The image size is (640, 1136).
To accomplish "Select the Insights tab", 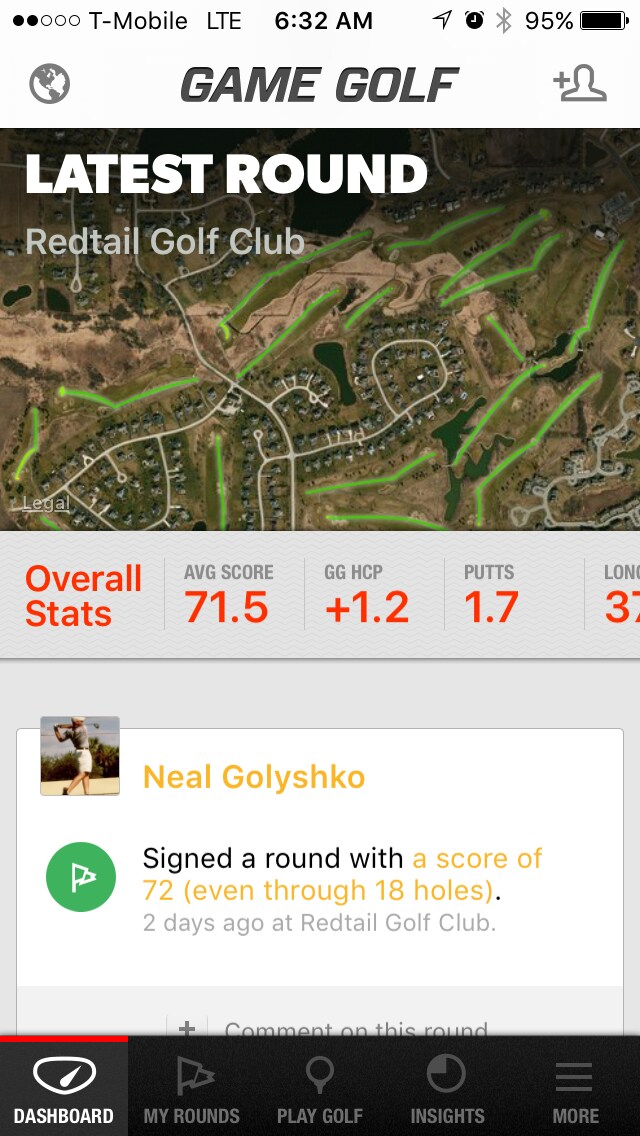I will coord(447,1091).
